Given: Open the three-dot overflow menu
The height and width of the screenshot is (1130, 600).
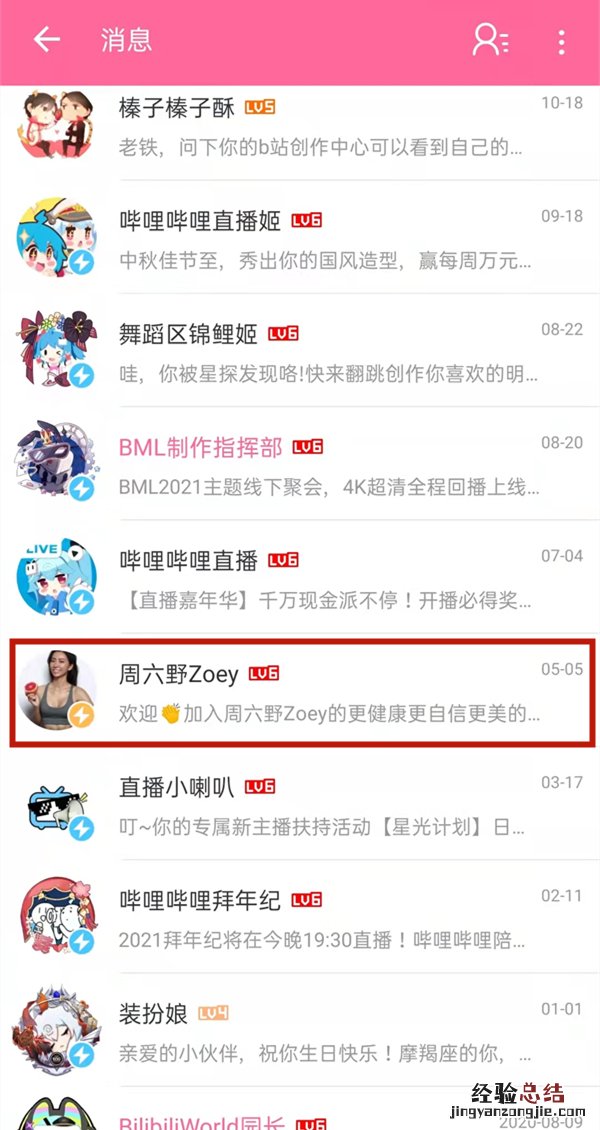Looking at the screenshot, I should click(x=561, y=41).
